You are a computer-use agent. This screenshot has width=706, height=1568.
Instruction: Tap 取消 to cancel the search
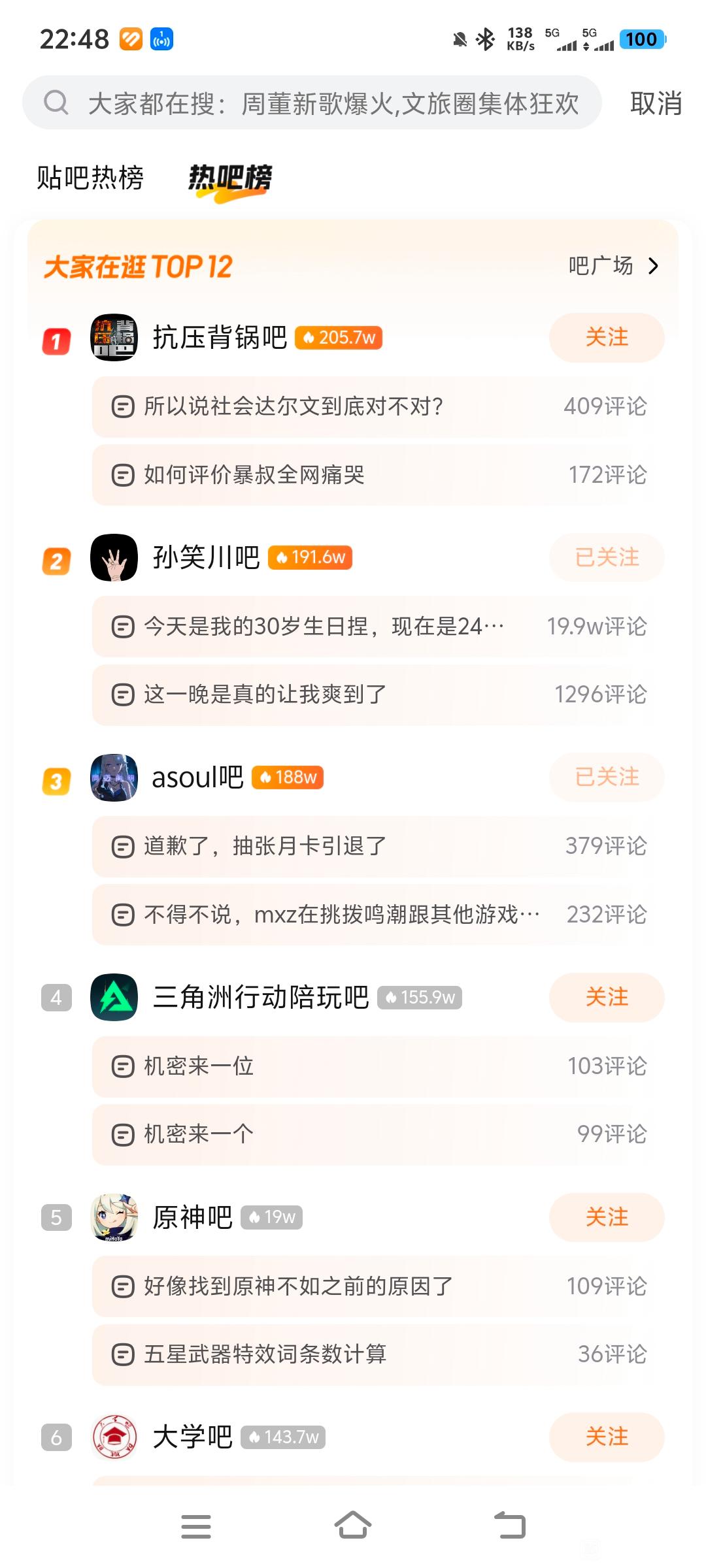(x=655, y=103)
